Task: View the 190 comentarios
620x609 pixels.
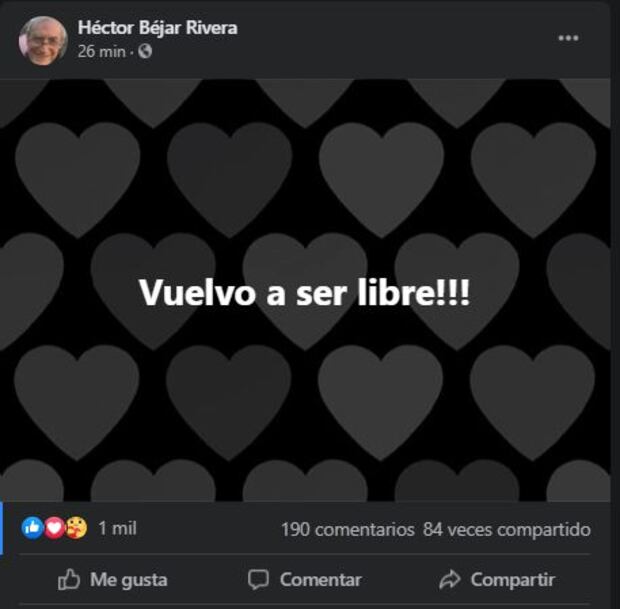Action: click(x=347, y=529)
